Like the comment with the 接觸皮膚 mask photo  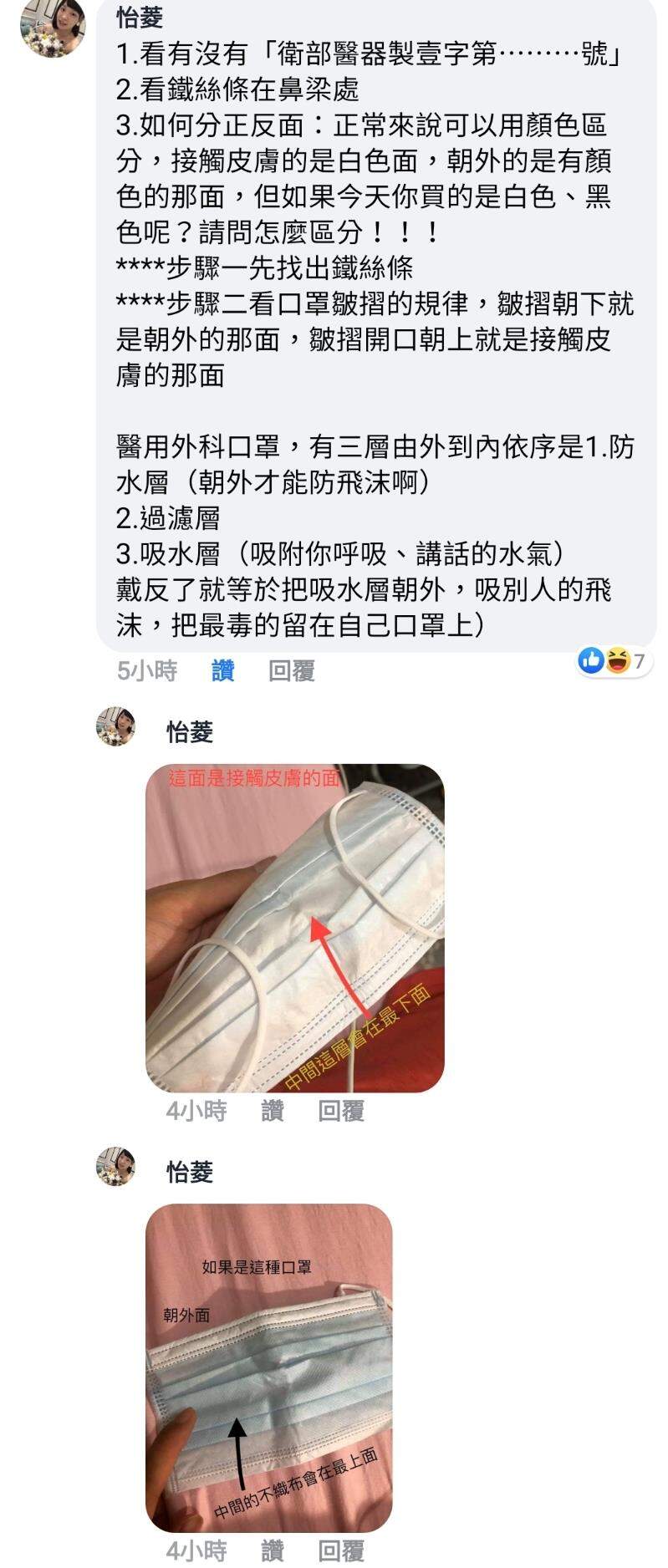[x=272, y=1111]
